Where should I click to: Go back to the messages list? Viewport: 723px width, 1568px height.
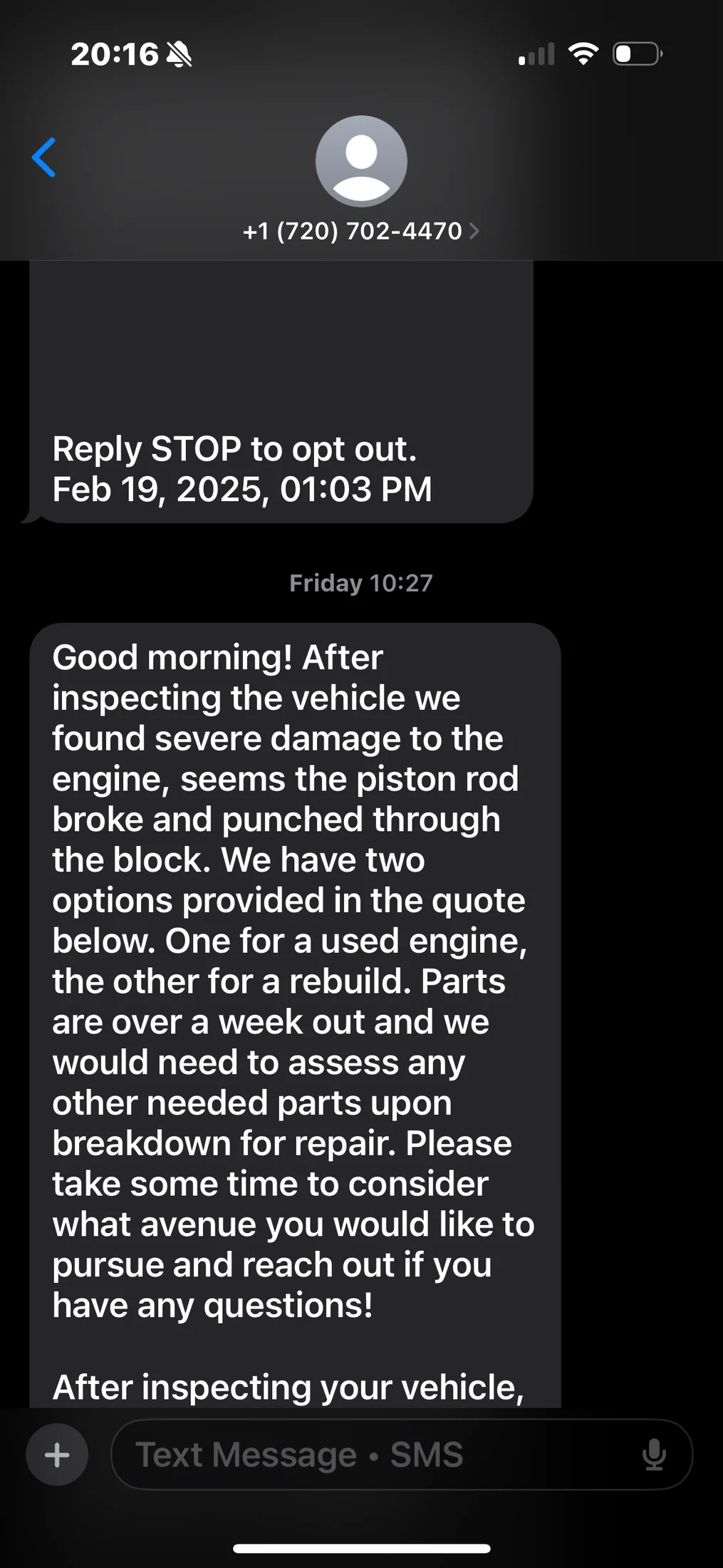click(x=44, y=158)
